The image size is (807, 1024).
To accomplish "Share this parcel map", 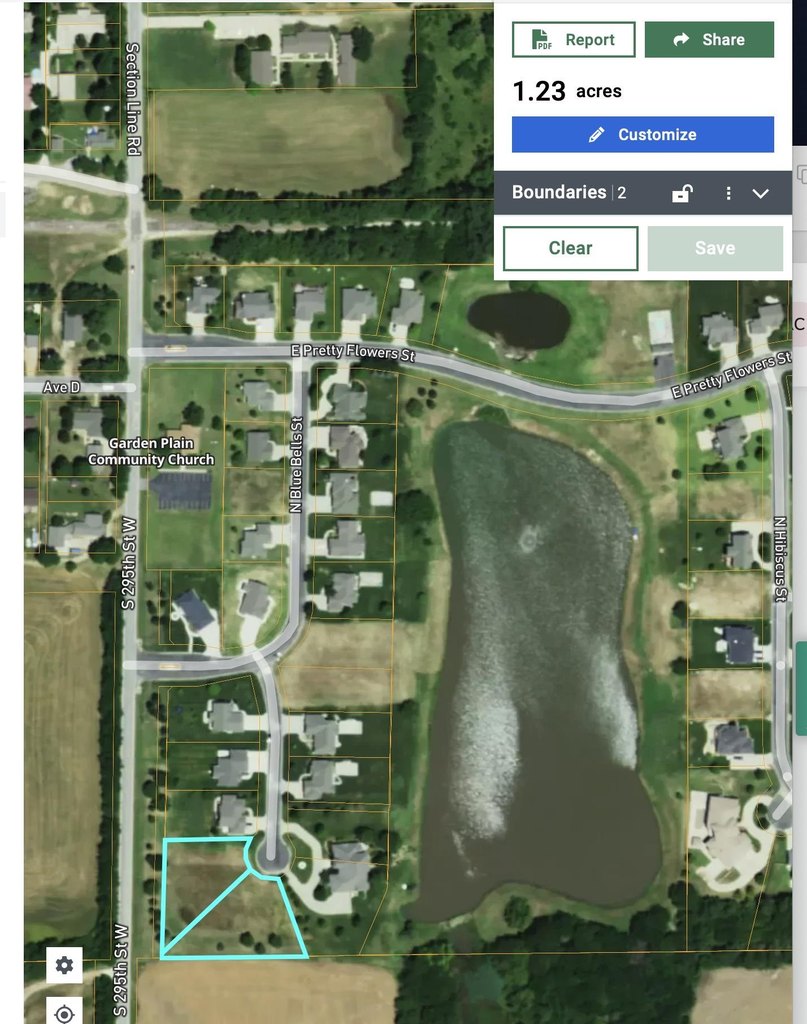I will point(709,40).
